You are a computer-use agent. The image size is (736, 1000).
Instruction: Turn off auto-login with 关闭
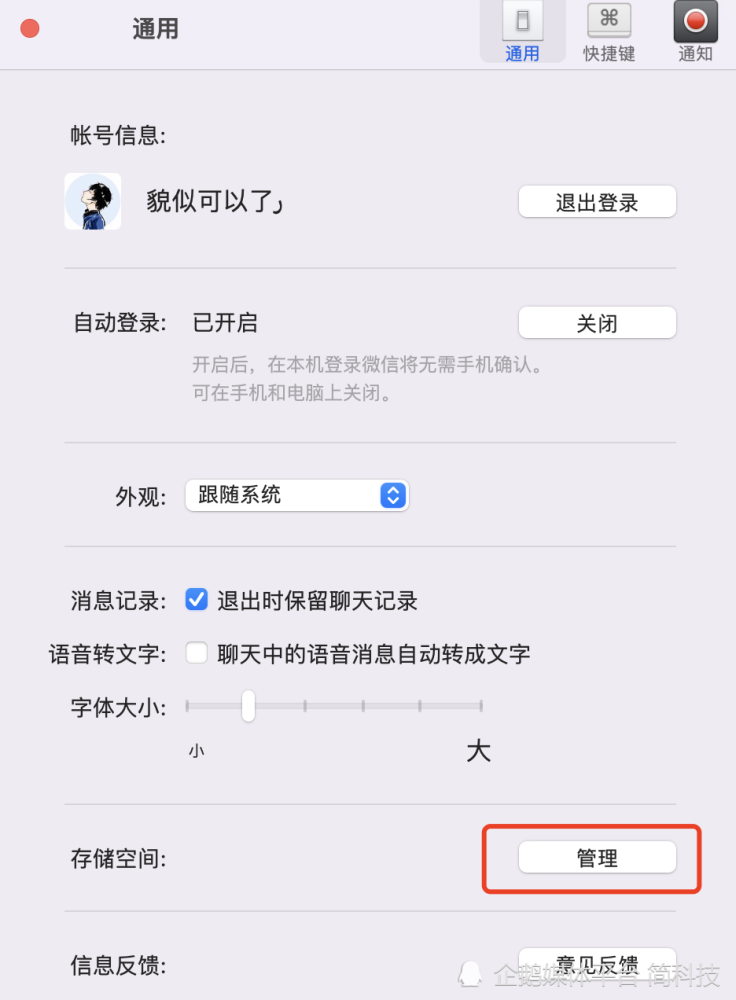(x=597, y=323)
